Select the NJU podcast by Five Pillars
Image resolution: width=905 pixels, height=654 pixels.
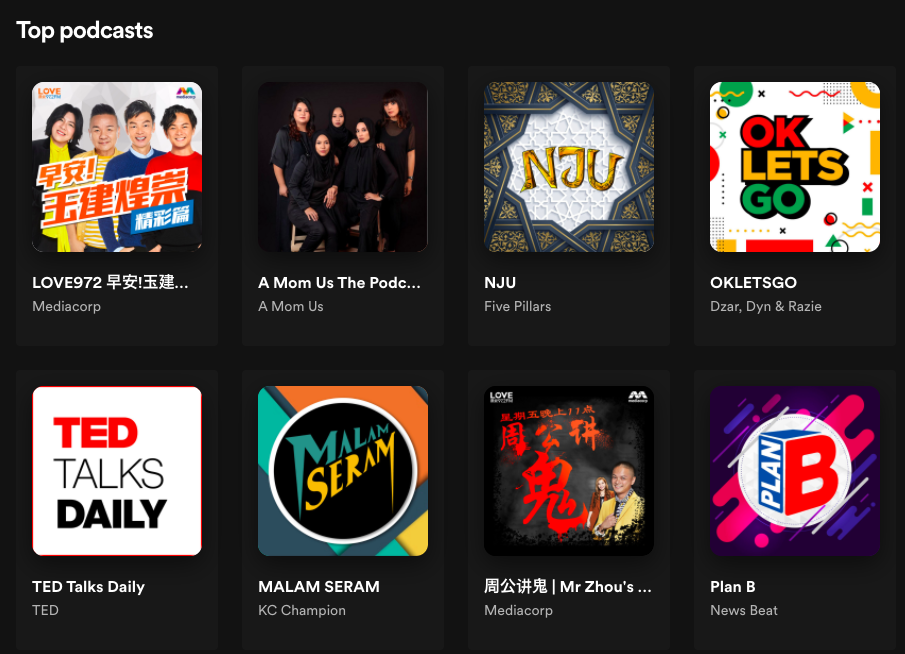(569, 167)
